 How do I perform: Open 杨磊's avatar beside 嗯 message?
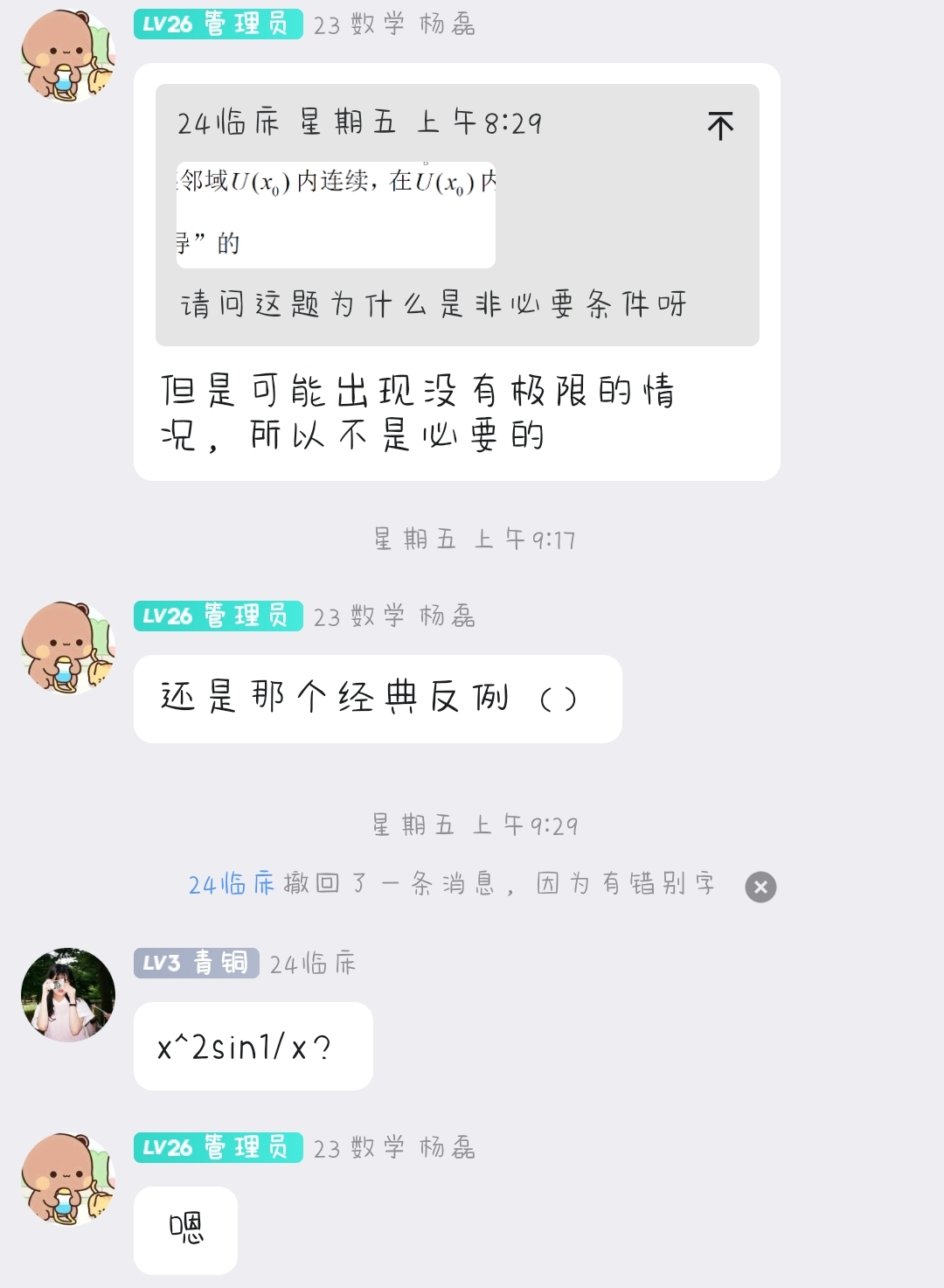click(68, 1180)
